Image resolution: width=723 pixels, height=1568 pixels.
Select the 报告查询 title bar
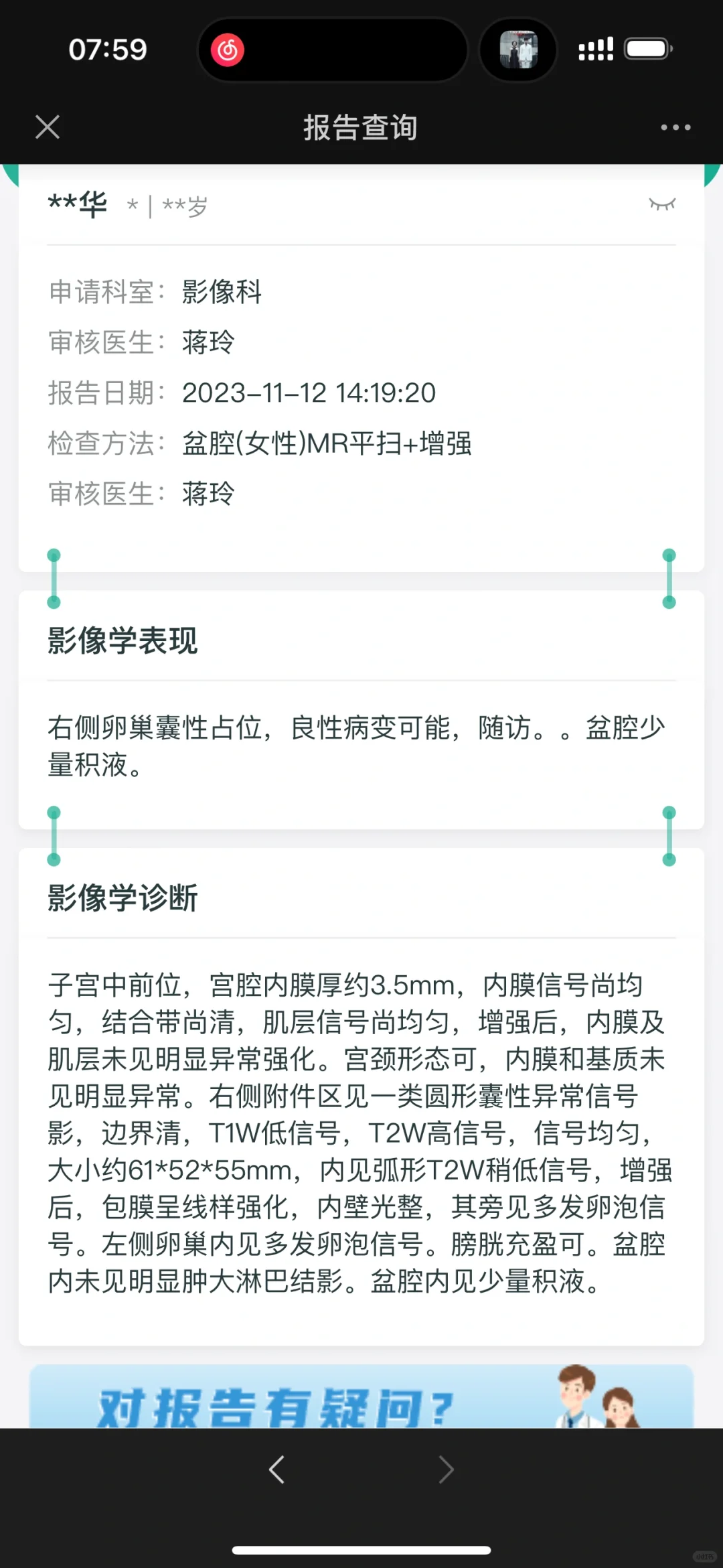pyautogui.click(x=361, y=127)
